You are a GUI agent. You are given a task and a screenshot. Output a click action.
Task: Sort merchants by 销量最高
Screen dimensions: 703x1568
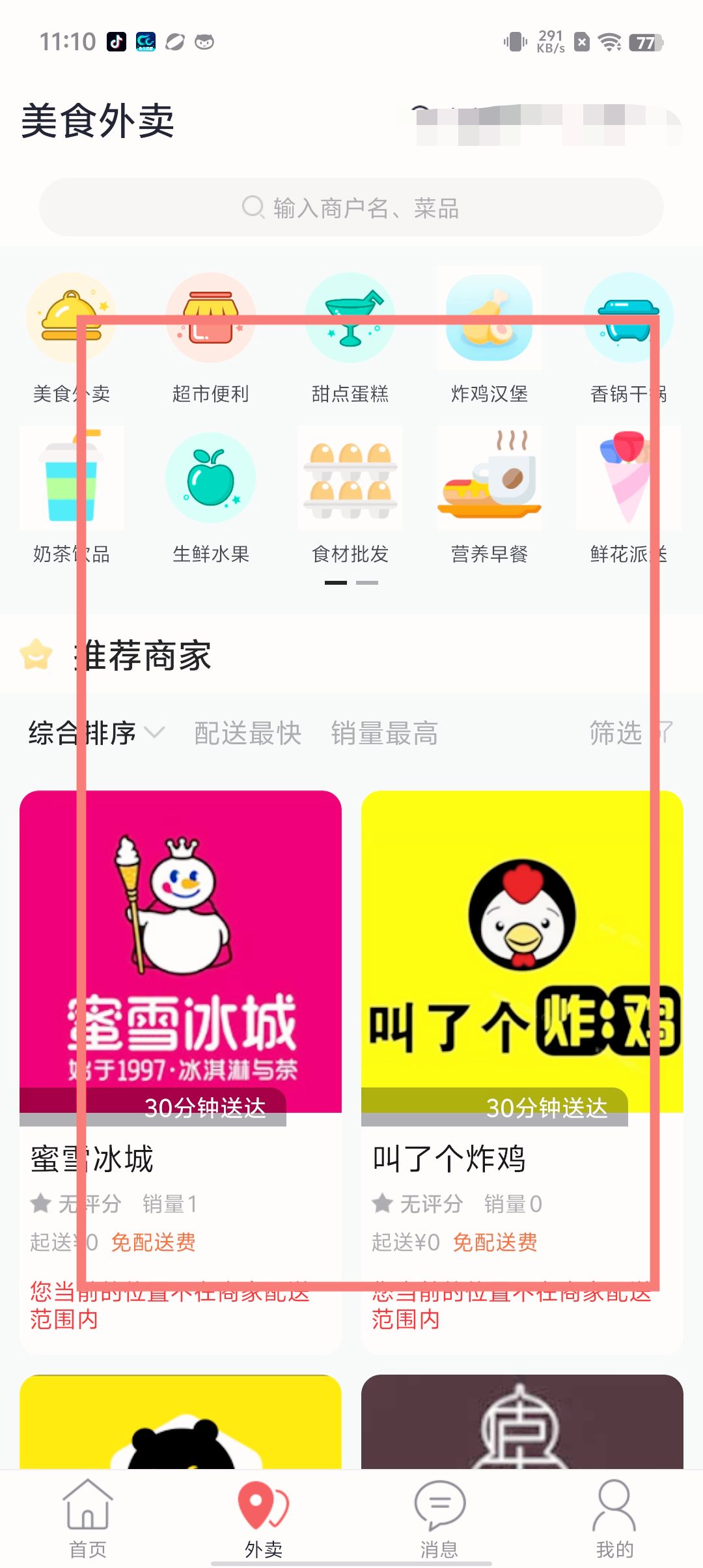coord(384,733)
